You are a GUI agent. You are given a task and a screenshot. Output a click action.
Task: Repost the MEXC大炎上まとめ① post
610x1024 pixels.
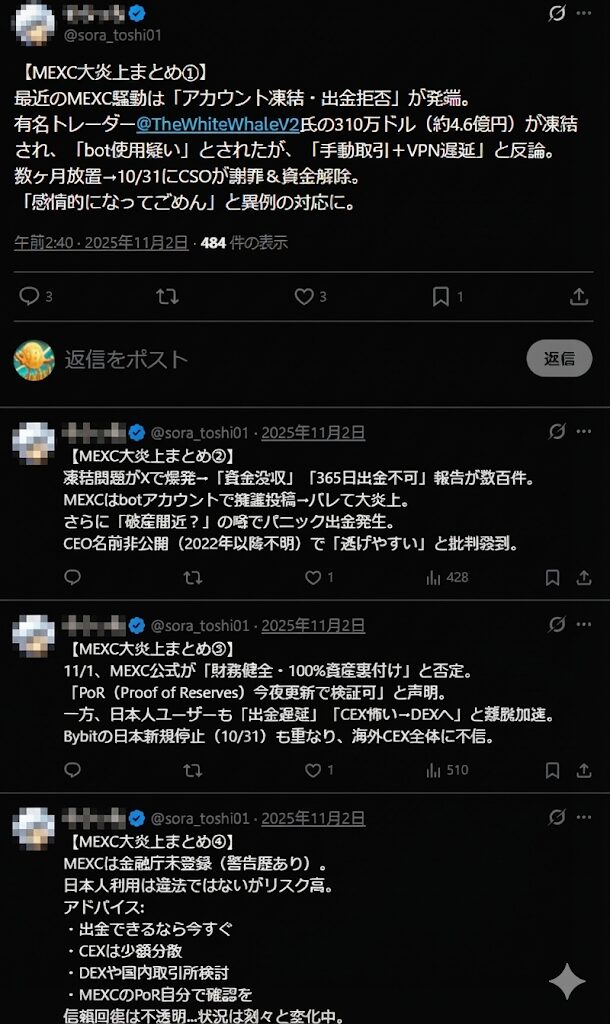point(169,296)
